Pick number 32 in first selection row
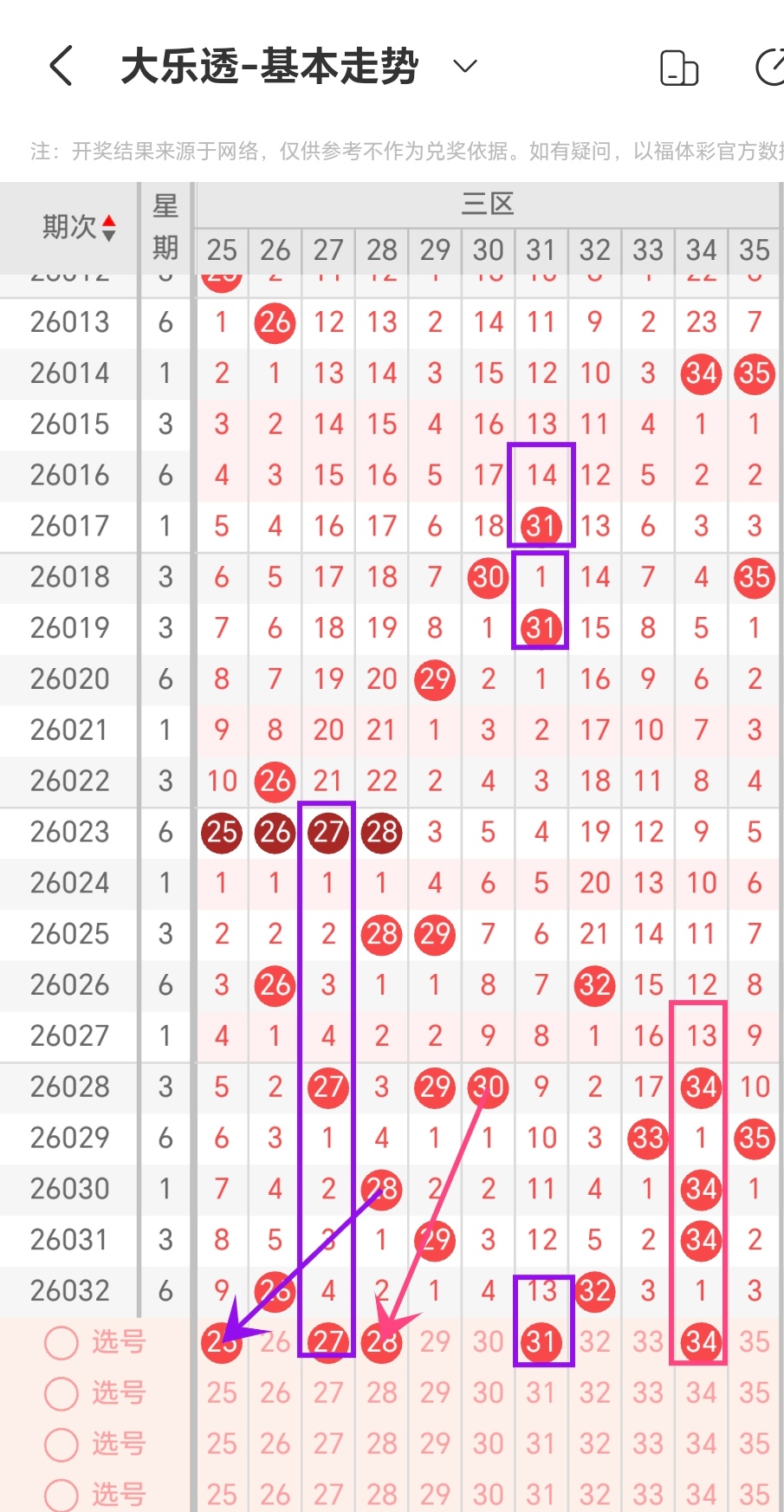This screenshot has width=784, height=1512. 594,1342
